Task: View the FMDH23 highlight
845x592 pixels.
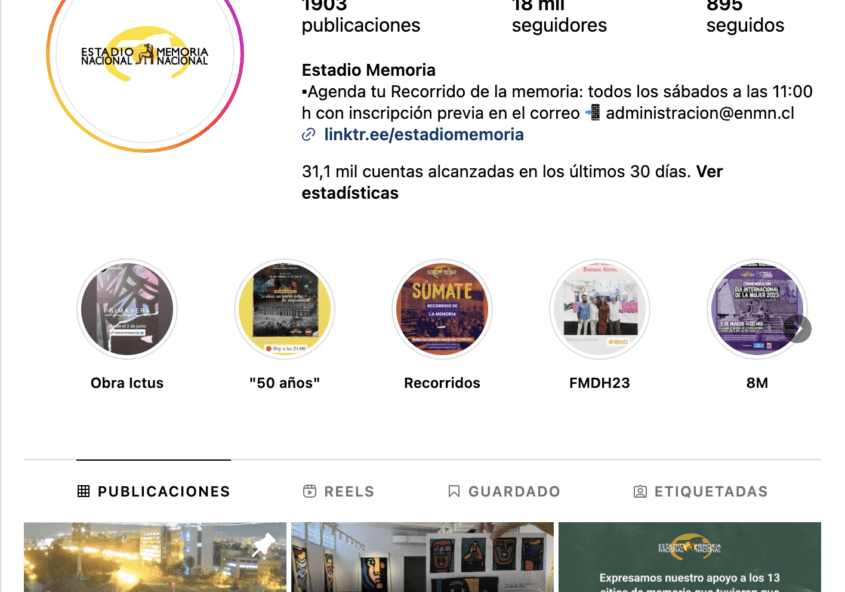Action: pos(599,310)
